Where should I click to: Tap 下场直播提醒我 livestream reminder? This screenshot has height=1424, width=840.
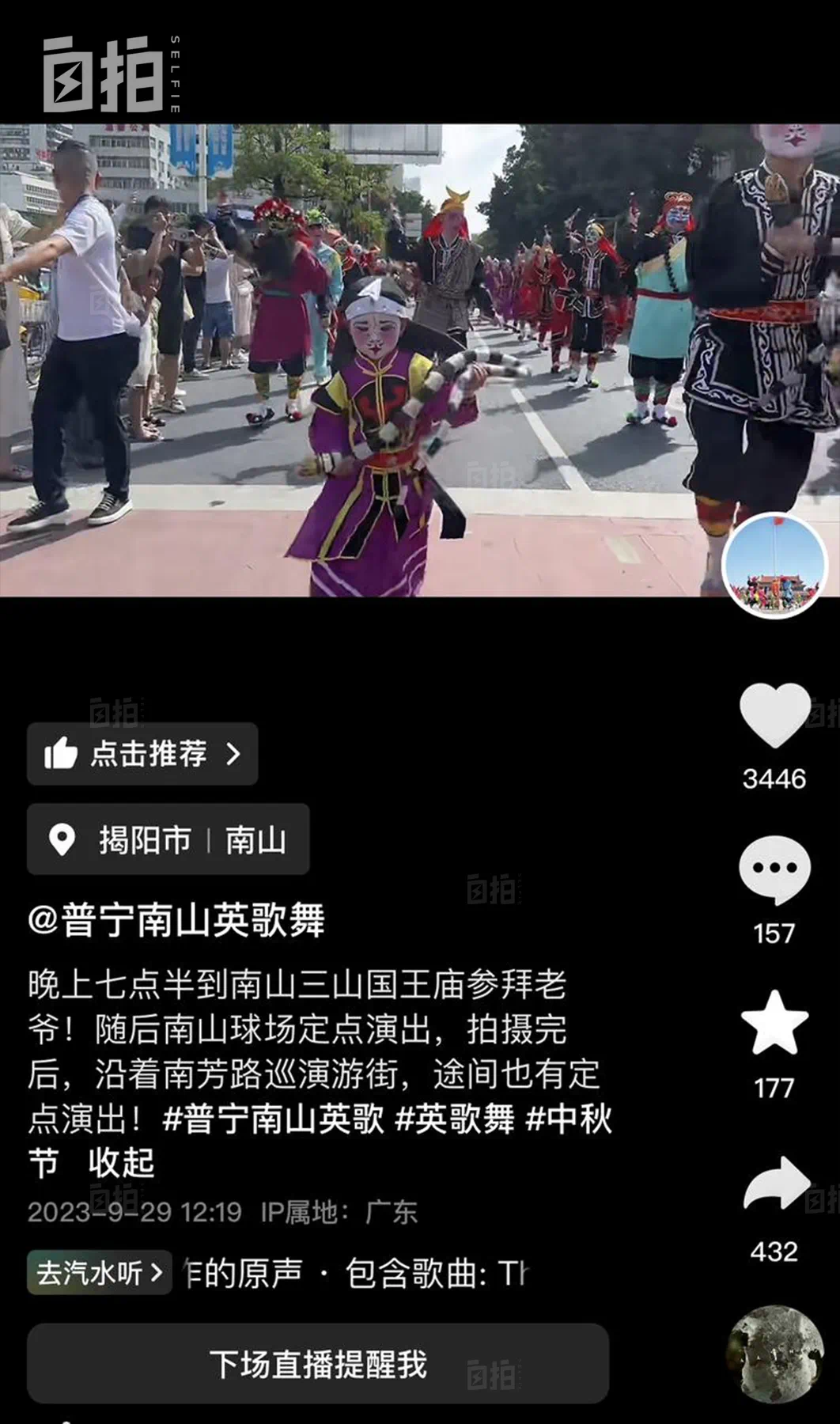point(318,1365)
